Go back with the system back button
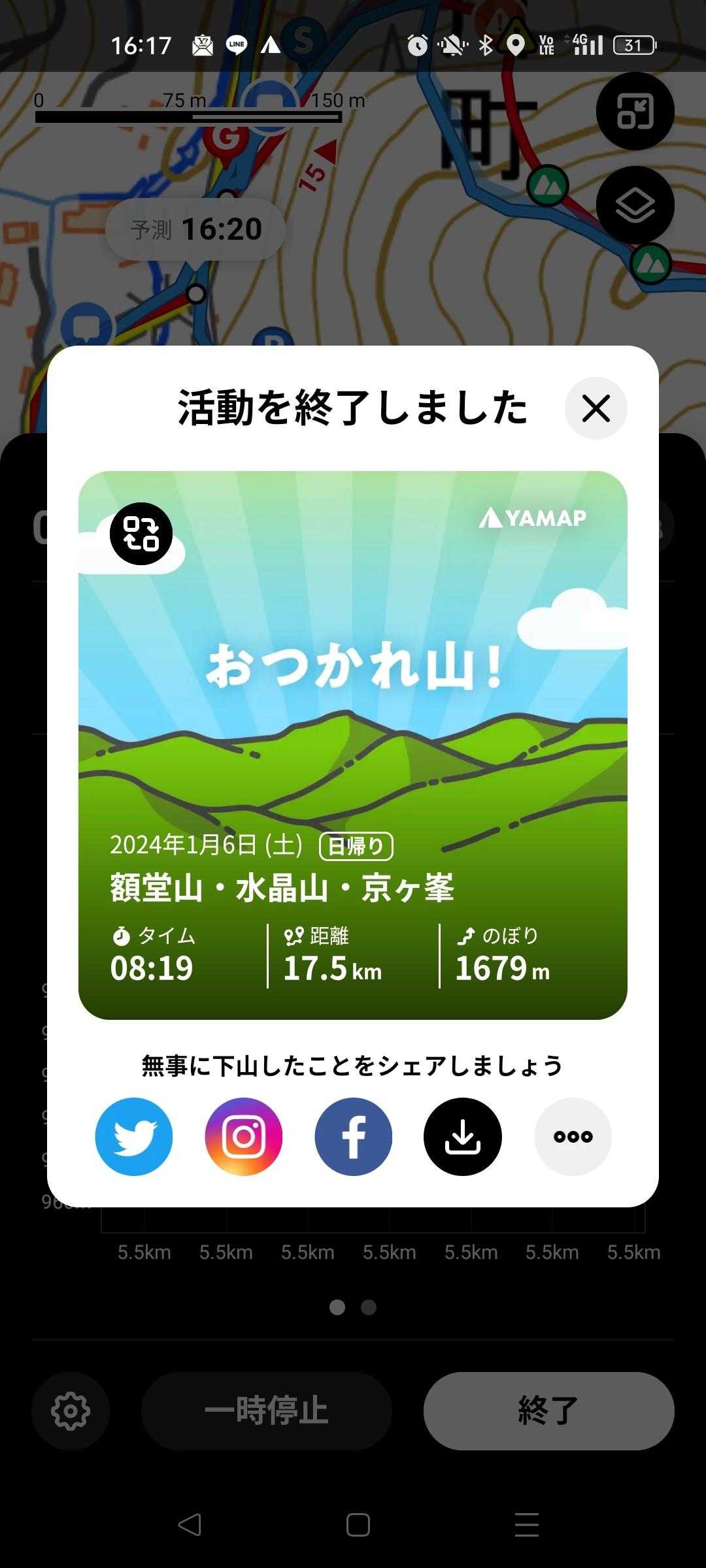The image size is (706, 1568). pos(190,1525)
